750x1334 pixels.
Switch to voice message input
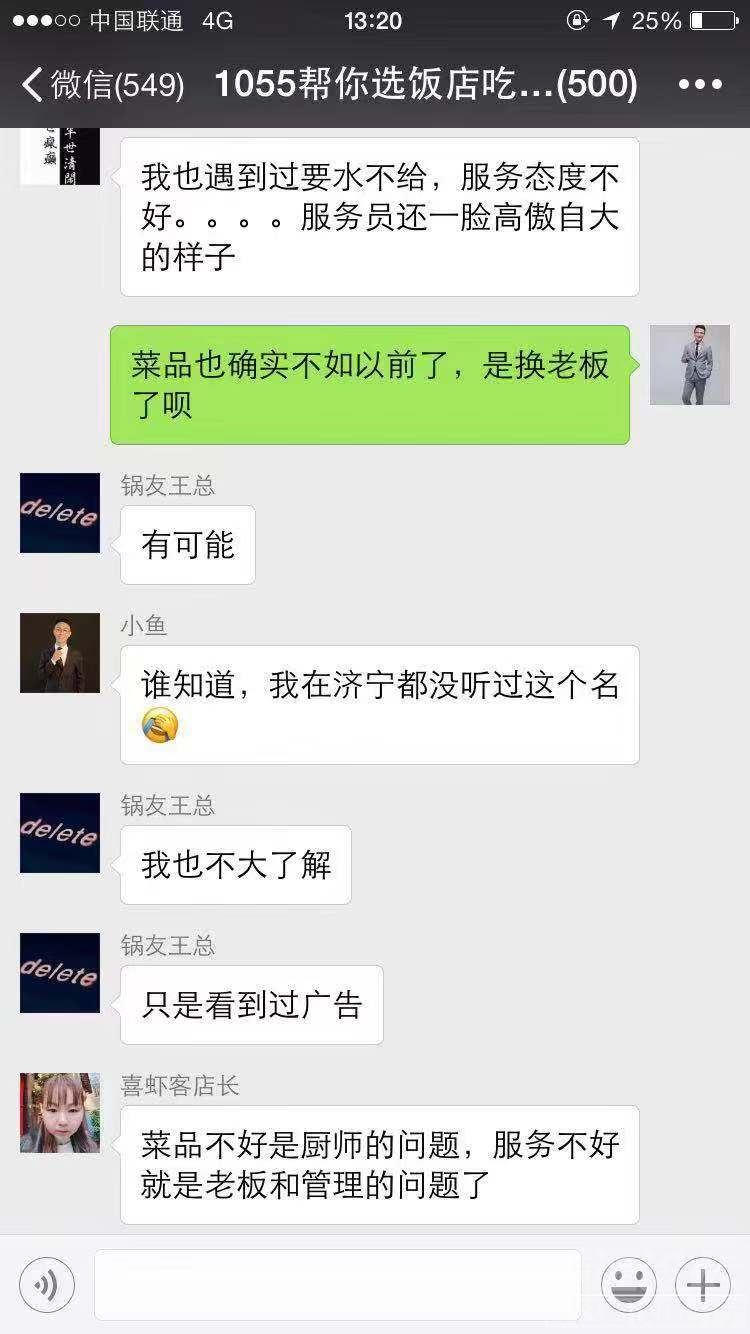coord(46,1285)
